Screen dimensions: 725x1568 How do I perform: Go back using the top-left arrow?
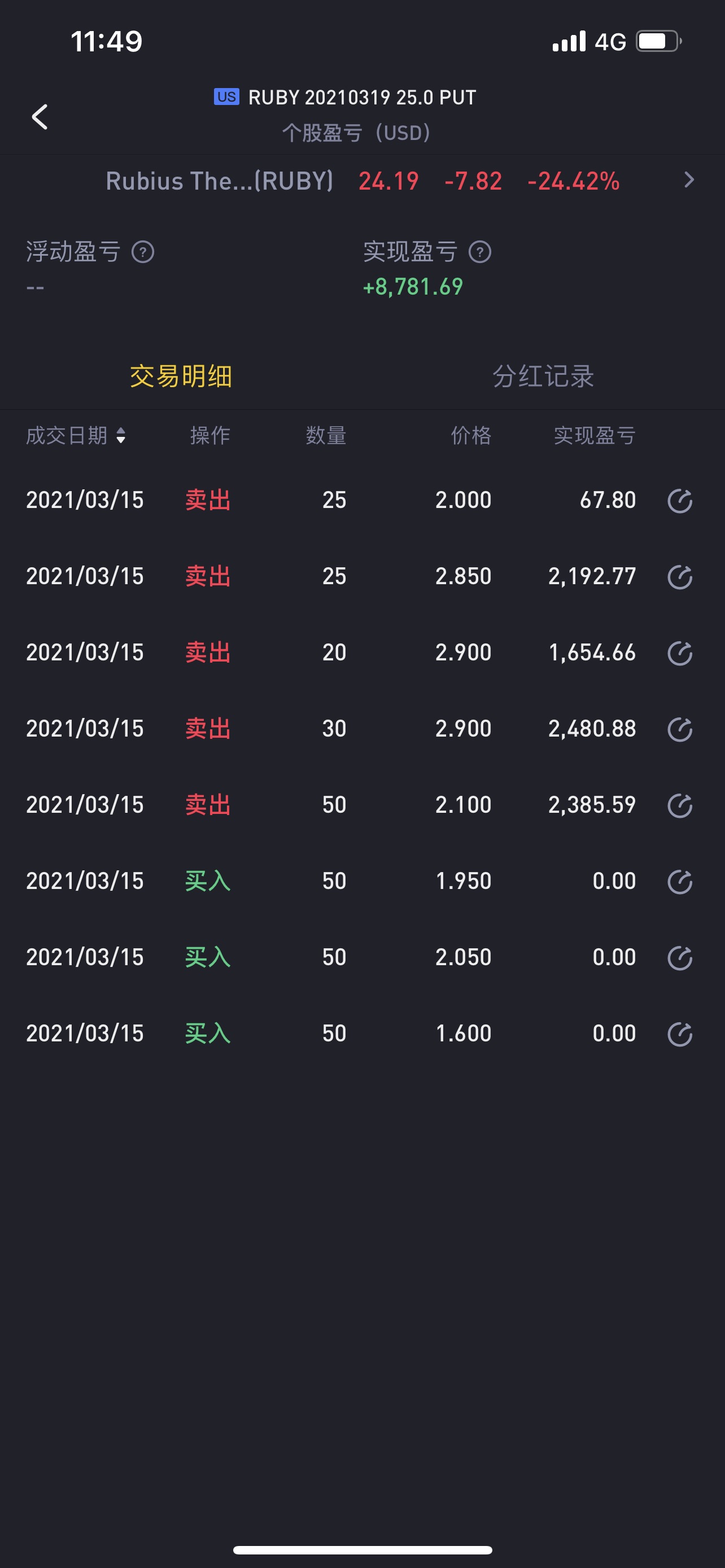click(x=40, y=117)
